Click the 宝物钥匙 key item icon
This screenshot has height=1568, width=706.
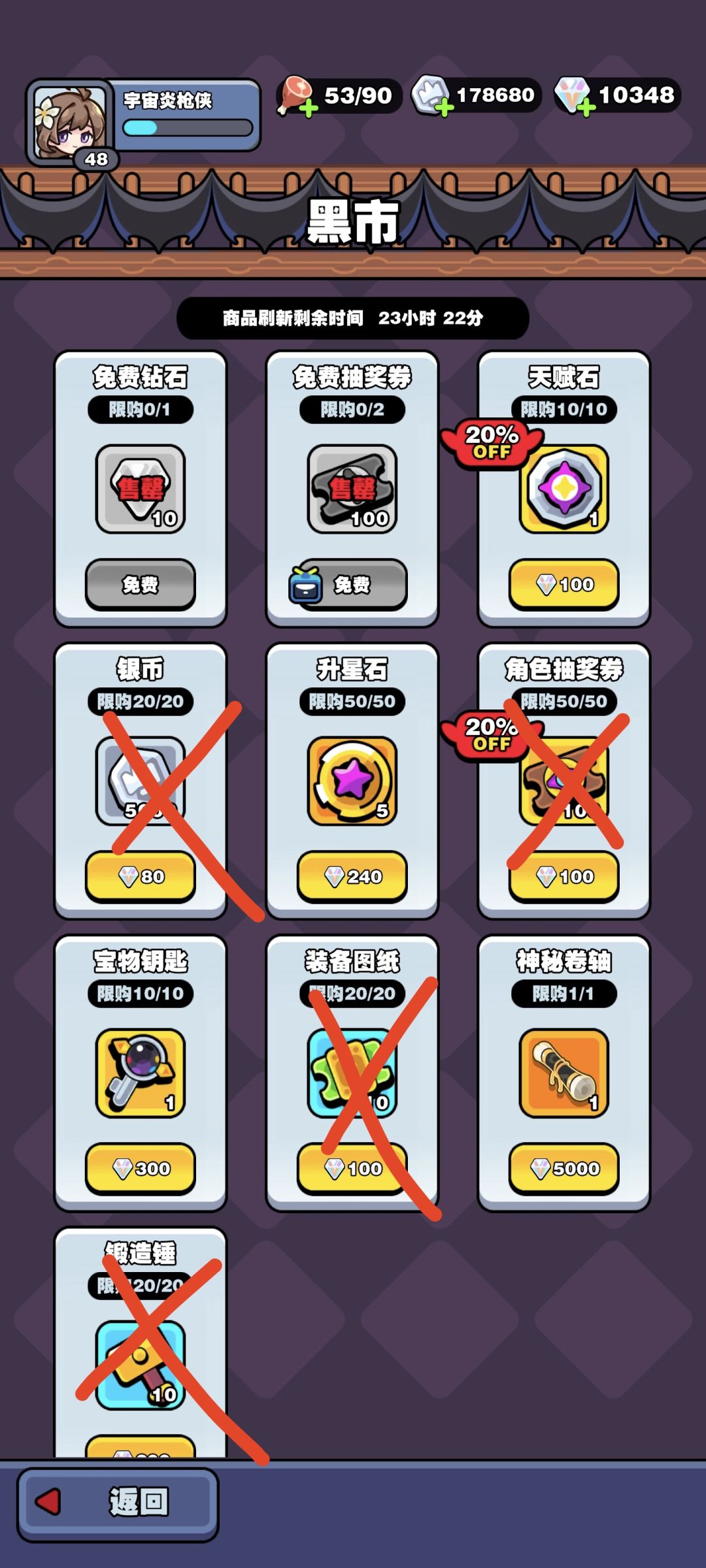click(x=141, y=1071)
